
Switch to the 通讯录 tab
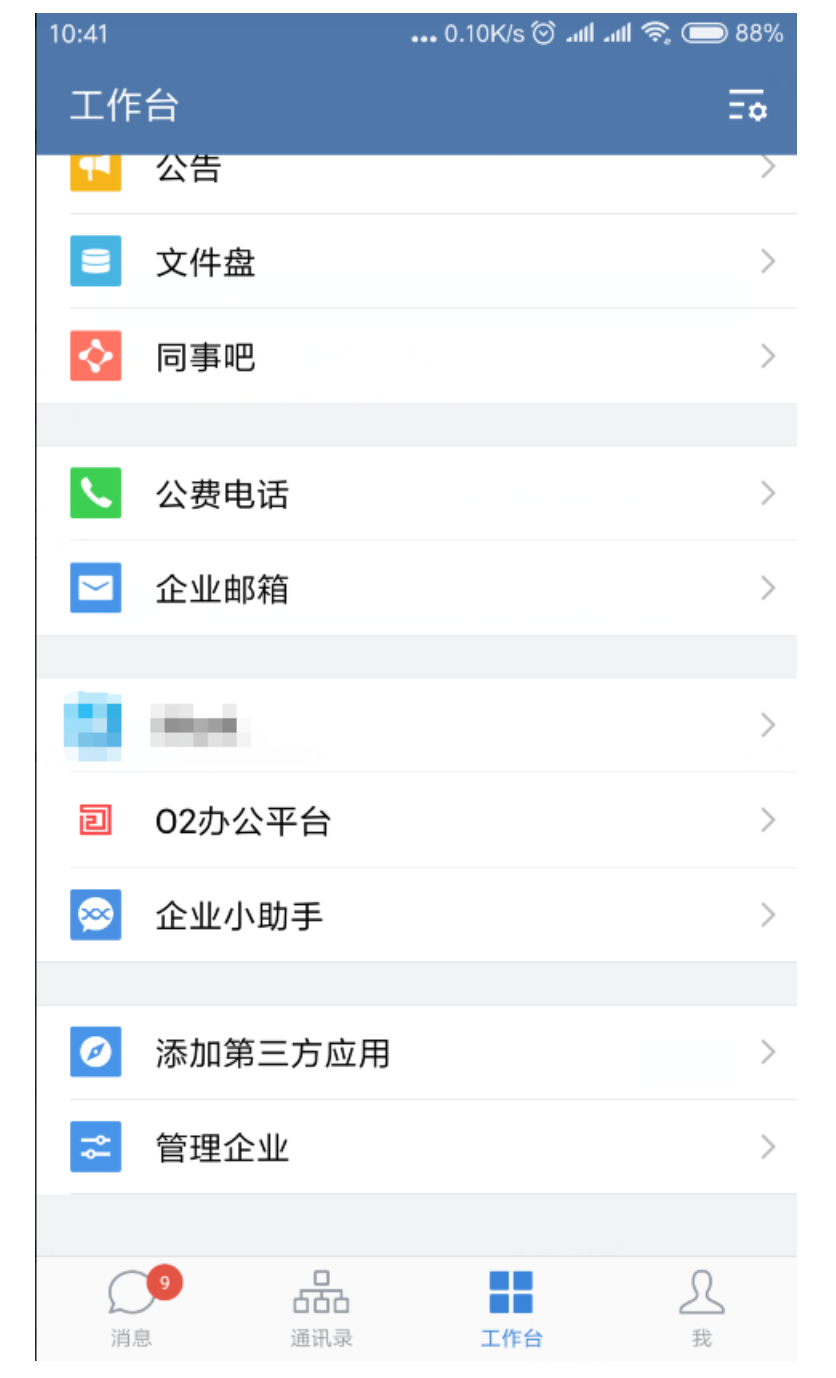point(321,1309)
